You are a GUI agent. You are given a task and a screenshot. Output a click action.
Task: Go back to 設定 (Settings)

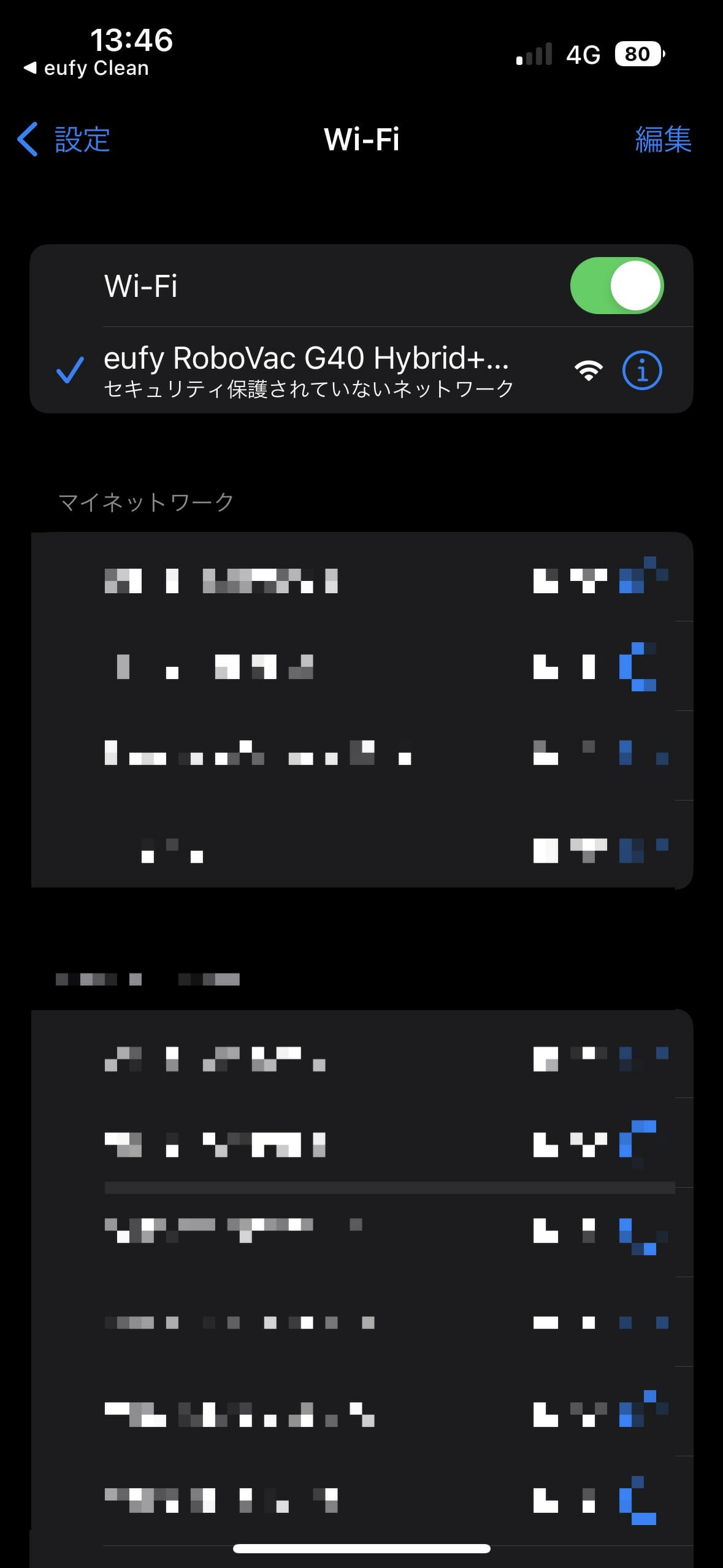click(64, 139)
